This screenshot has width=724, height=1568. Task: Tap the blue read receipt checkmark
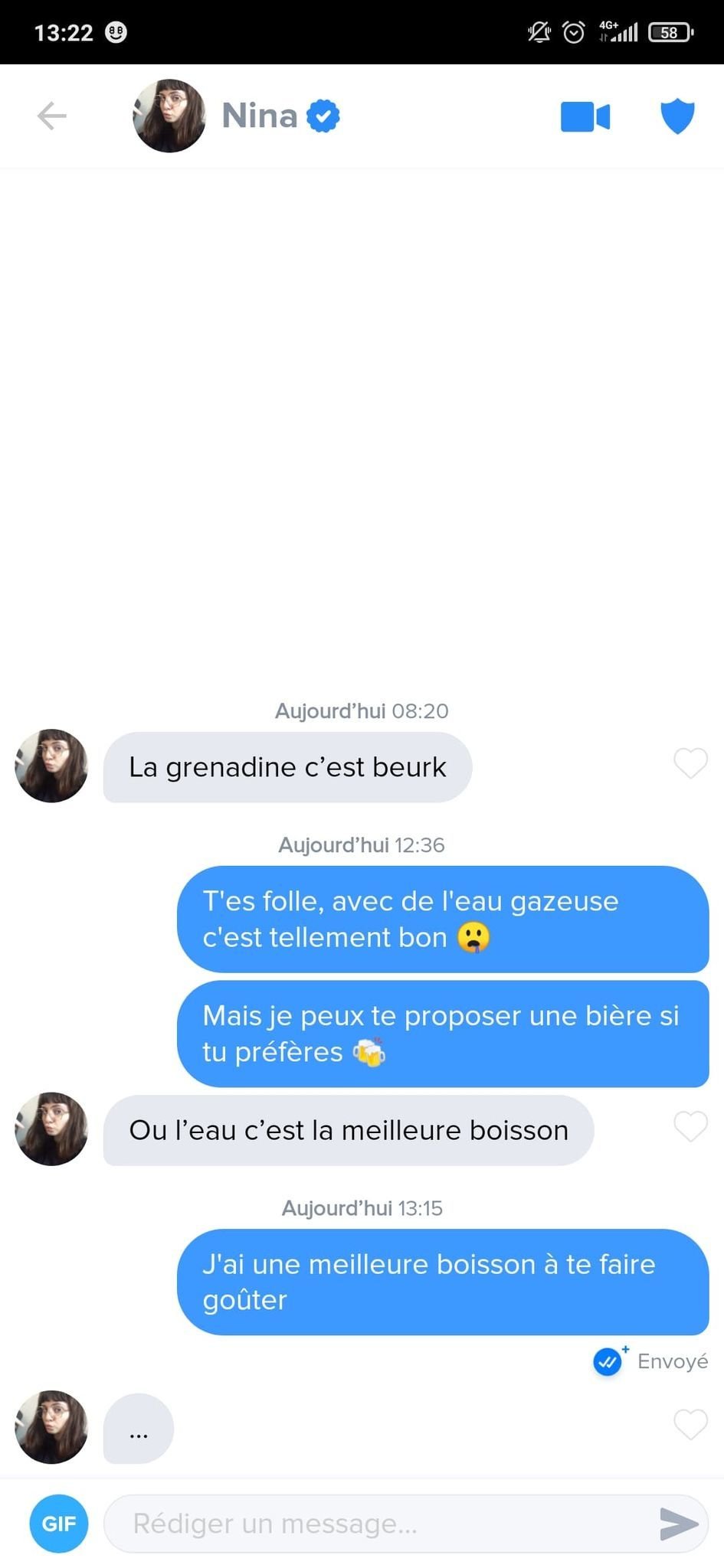pyautogui.click(x=608, y=1361)
